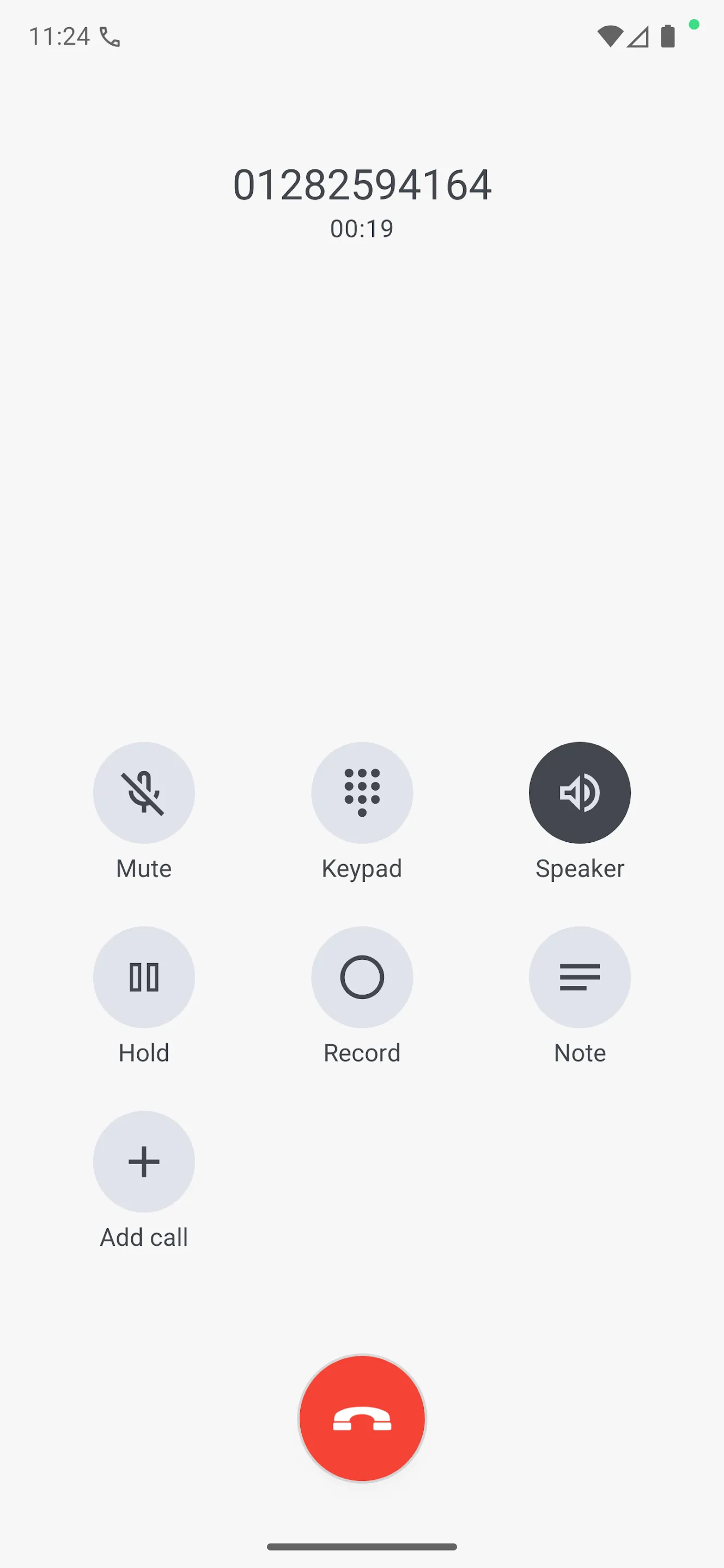Mute the call microphone
Screen dimensions: 724x1568
(144, 793)
